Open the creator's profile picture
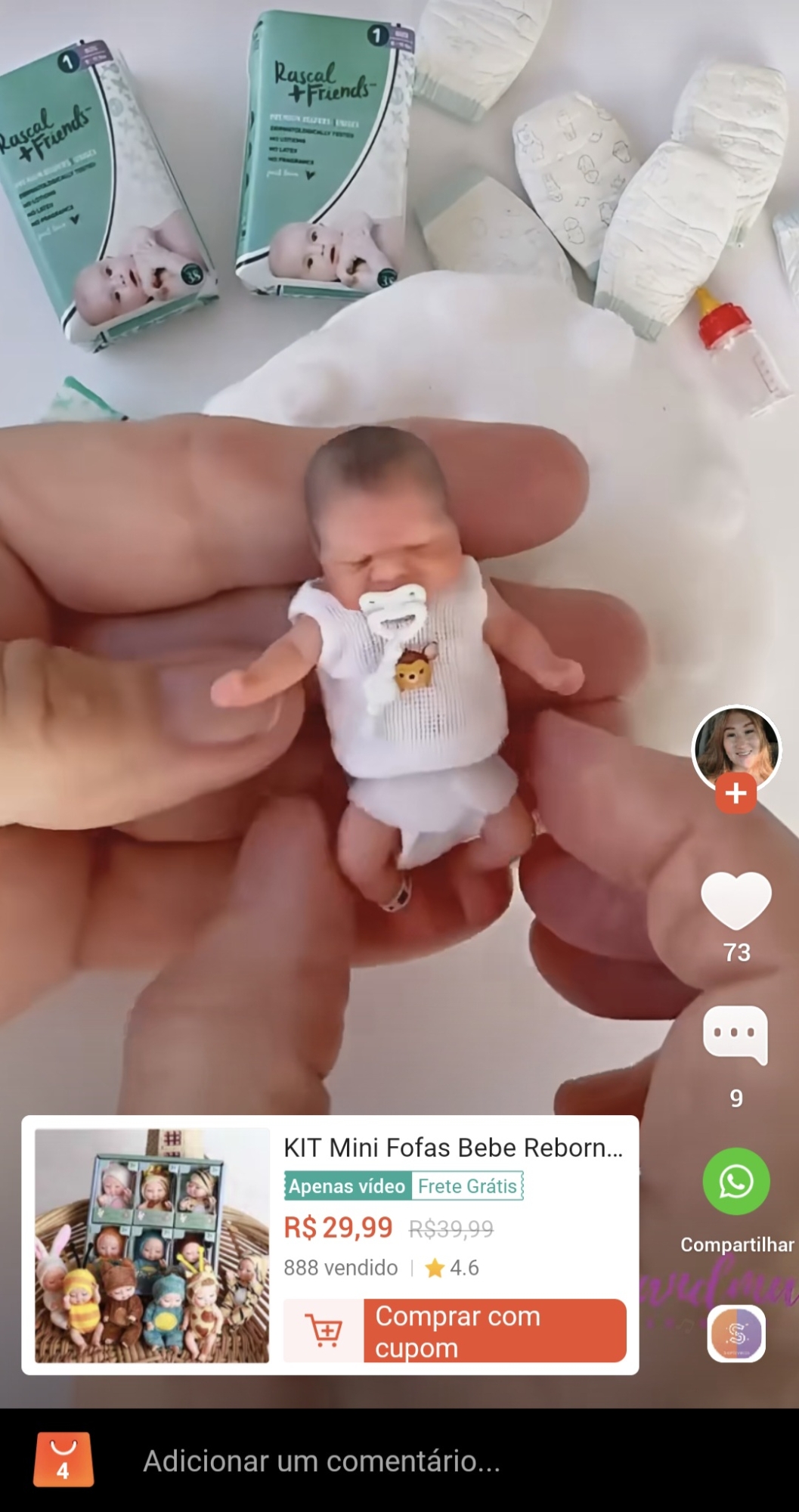This screenshot has width=799, height=1512. click(x=736, y=748)
